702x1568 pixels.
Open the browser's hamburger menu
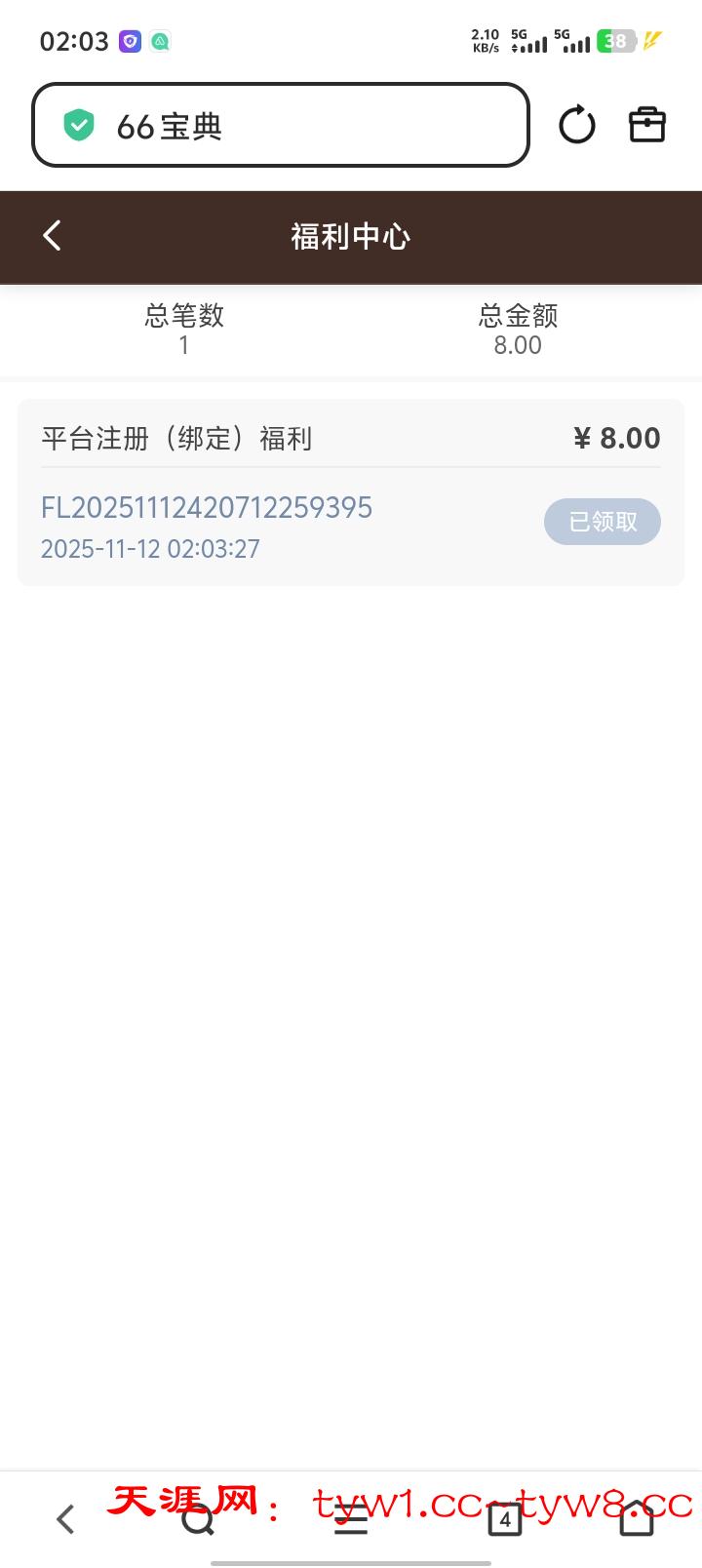351,1518
